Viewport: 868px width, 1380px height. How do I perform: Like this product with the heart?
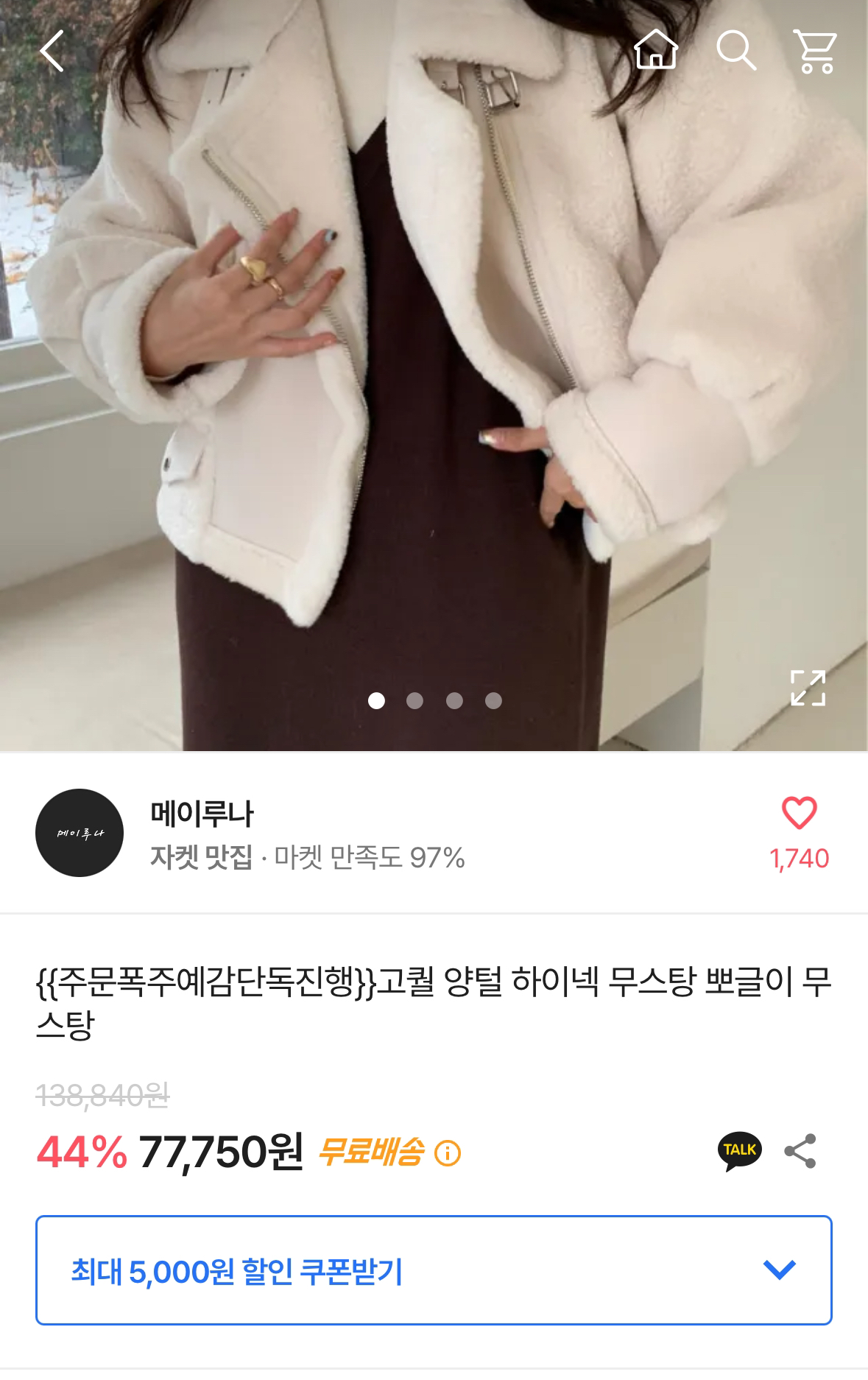point(799,813)
